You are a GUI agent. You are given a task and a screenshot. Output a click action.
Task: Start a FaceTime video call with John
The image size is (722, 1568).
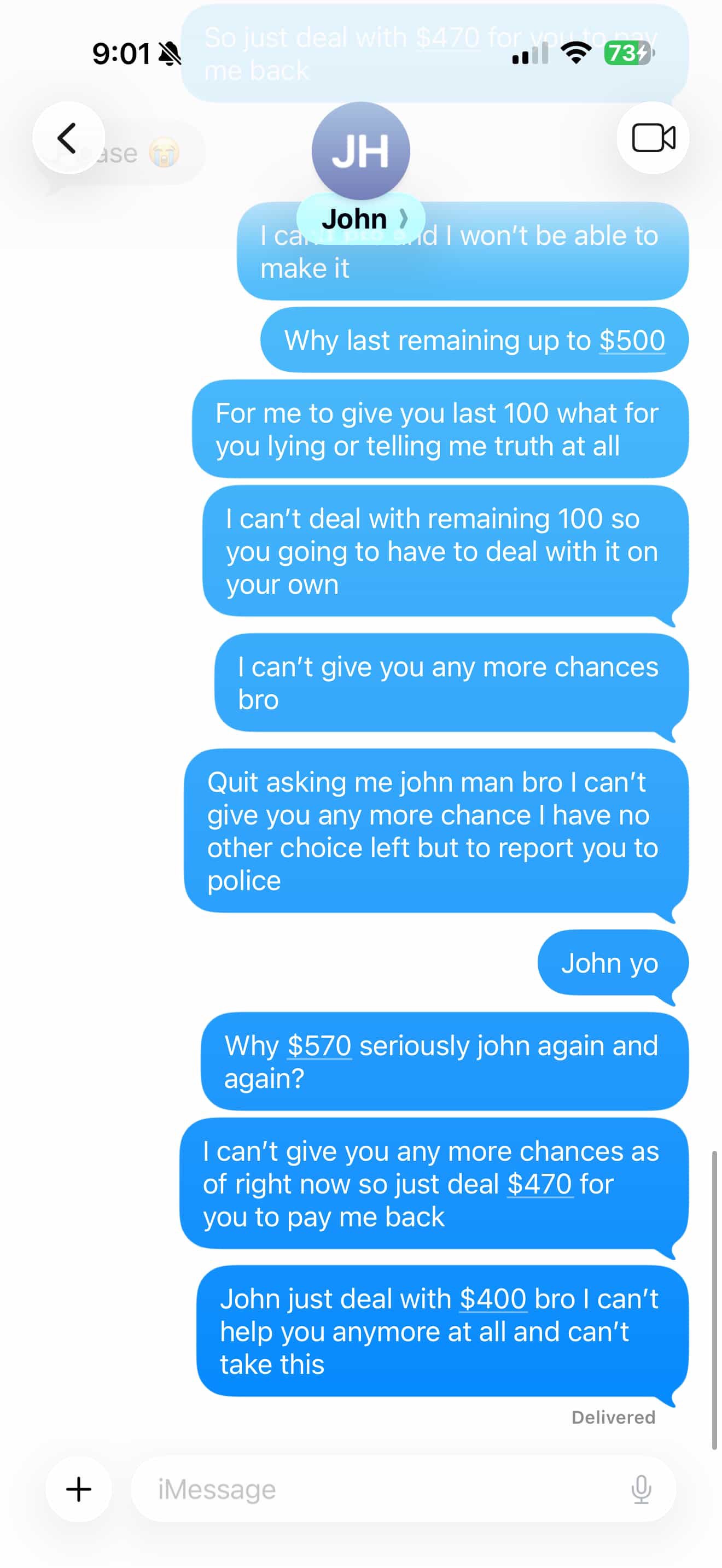pos(653,138)
